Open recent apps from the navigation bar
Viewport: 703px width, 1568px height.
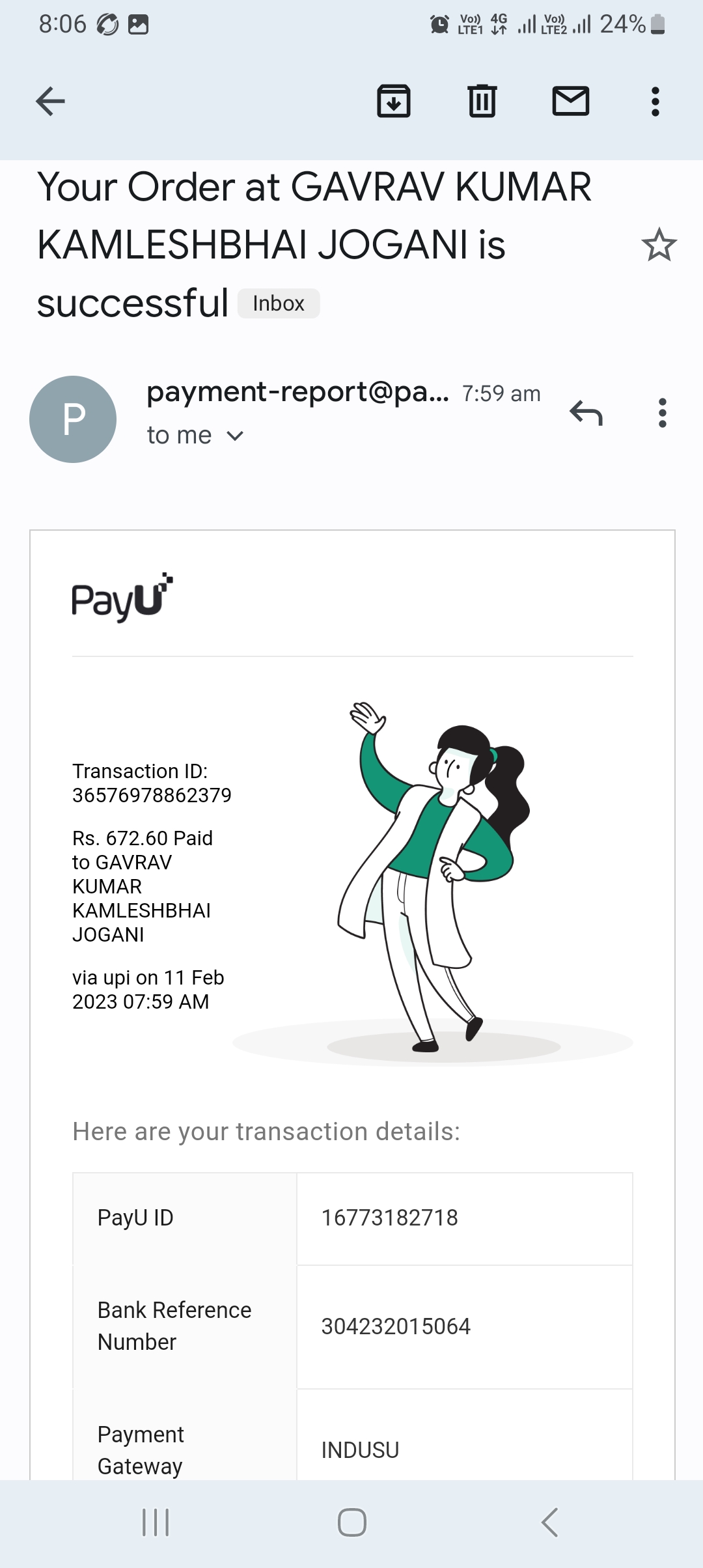(x=156, y=1522)
